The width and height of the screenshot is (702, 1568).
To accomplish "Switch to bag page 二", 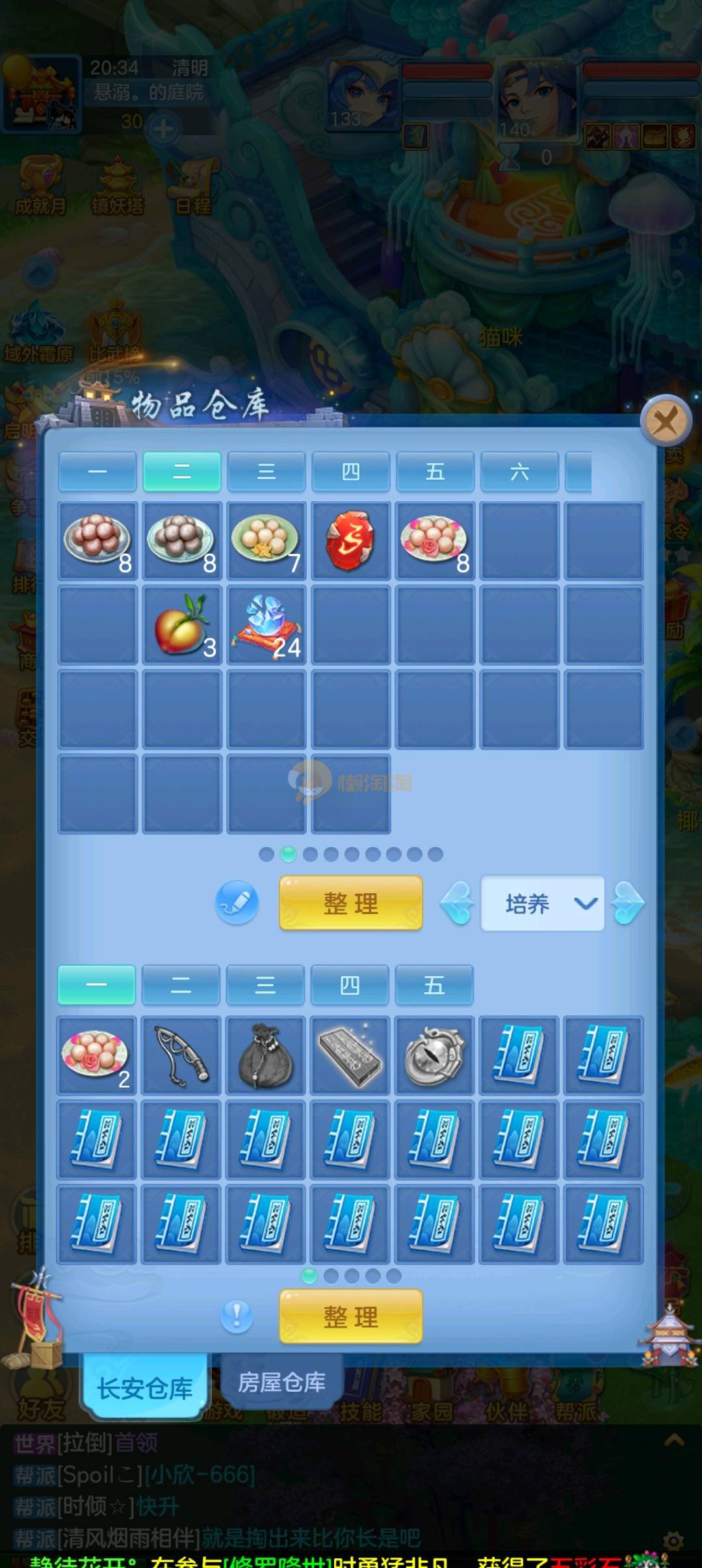I will (181, 985).
